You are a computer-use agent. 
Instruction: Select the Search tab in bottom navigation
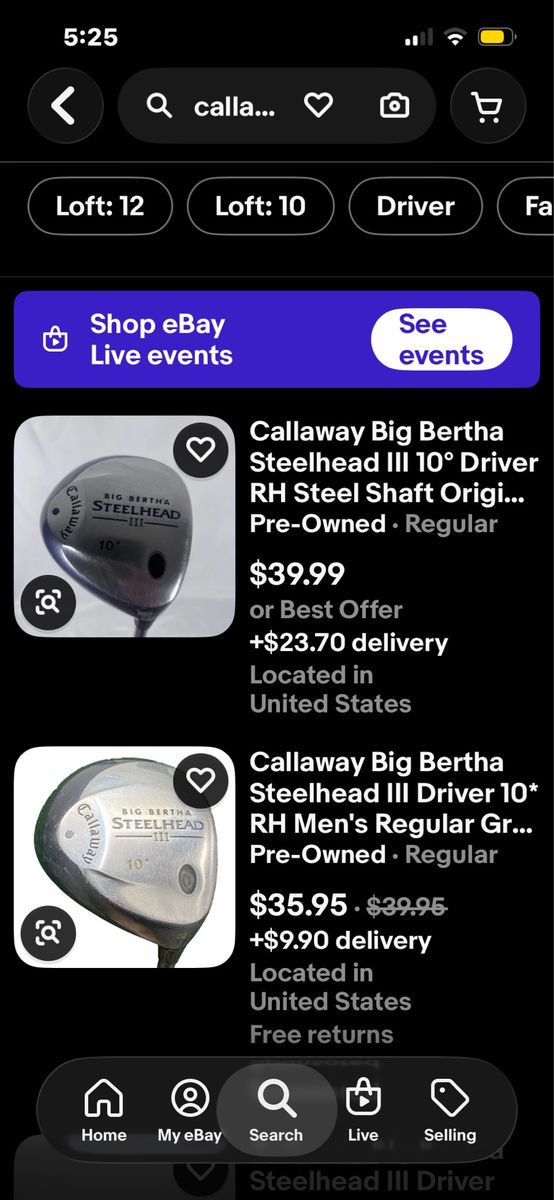coord(276,1110)
